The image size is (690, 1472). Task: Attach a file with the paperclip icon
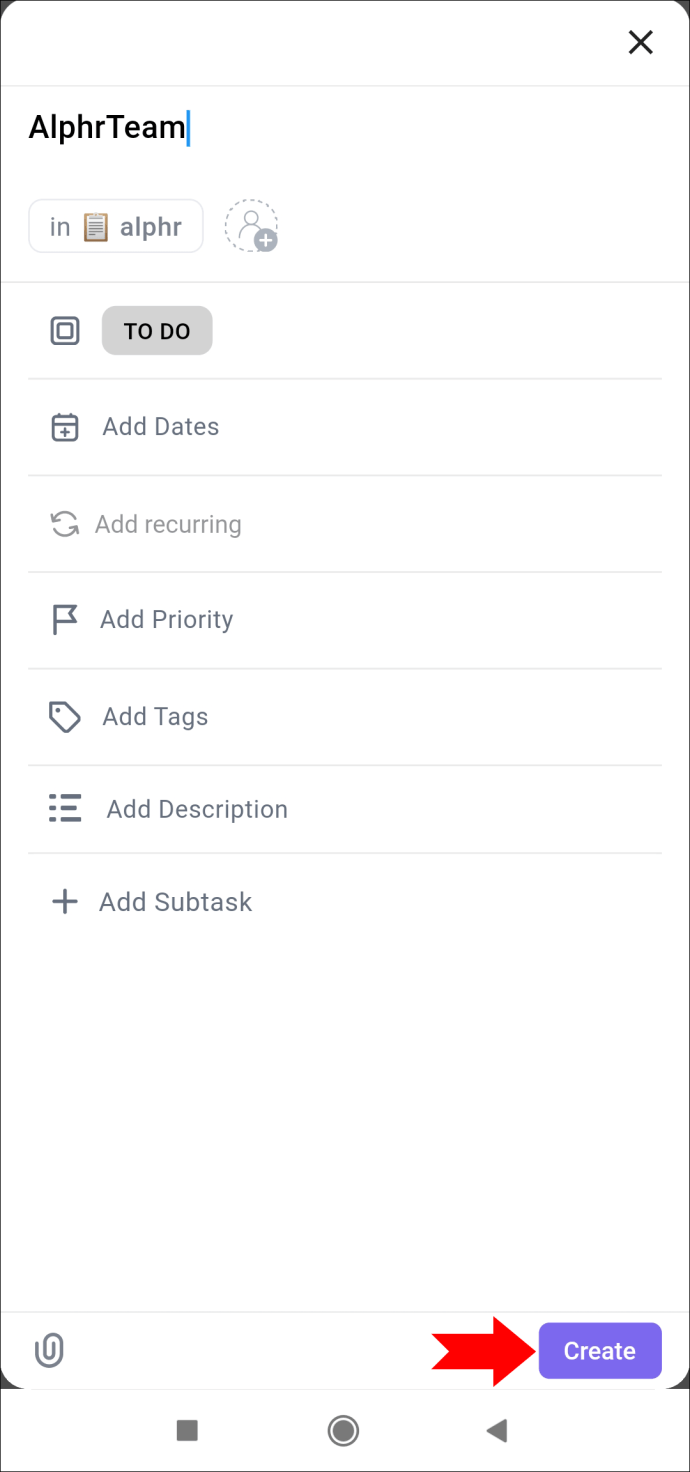[x=49, y=1351]
